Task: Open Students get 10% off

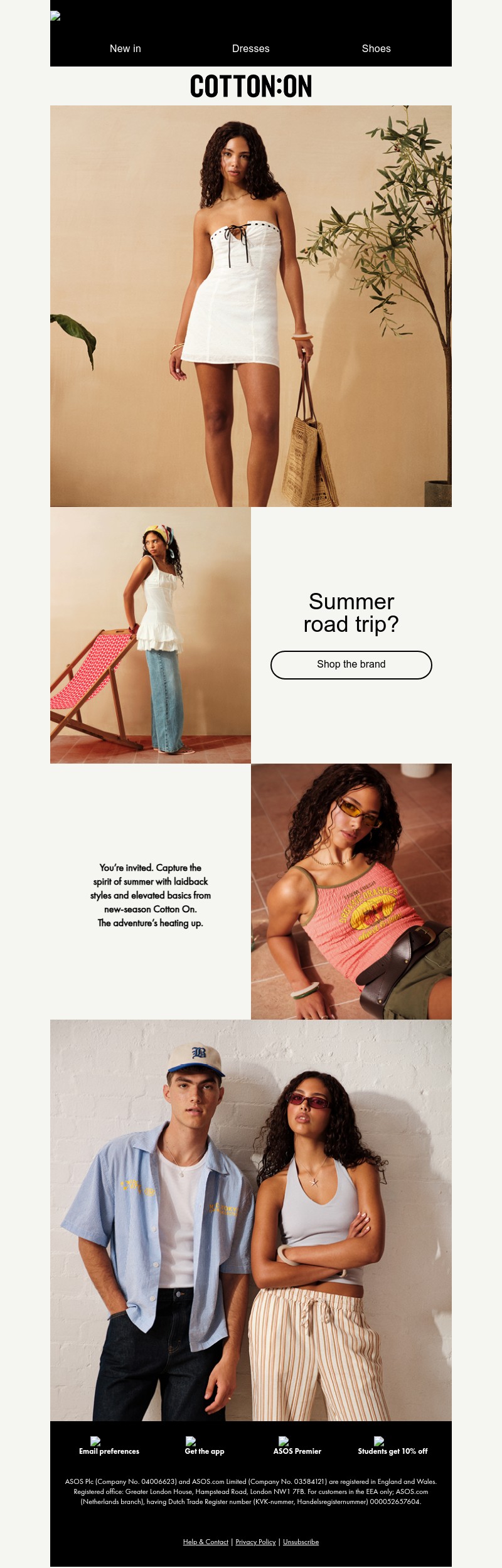Action: pyautogui.click(x=392, y=1451)
